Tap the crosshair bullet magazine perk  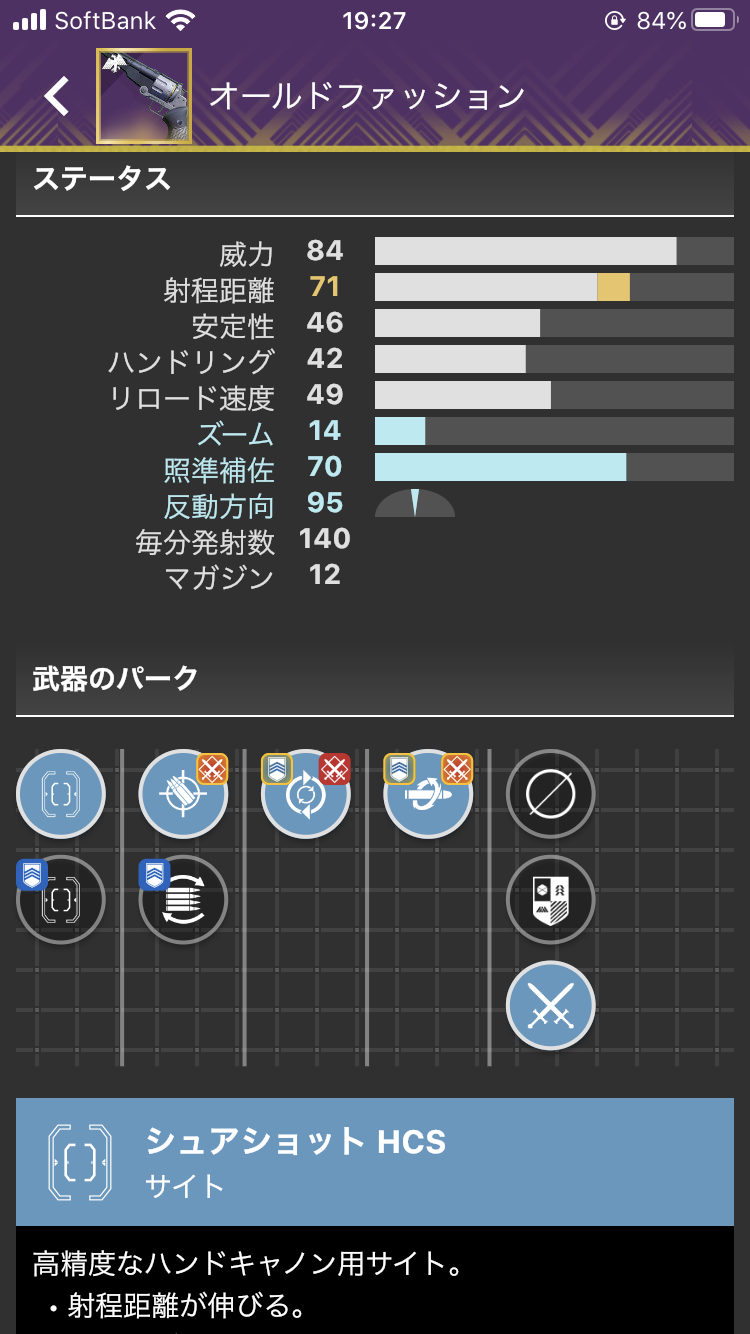183,794
